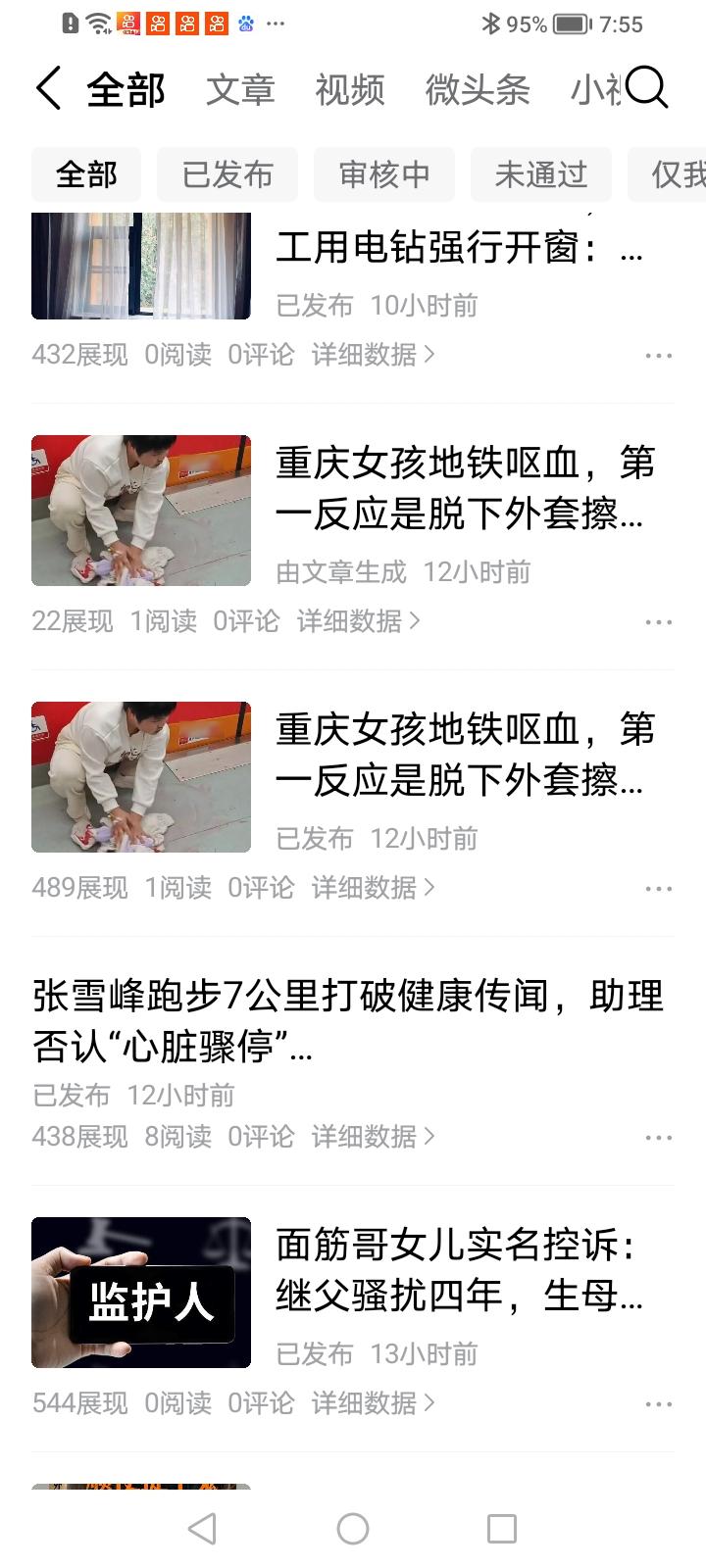706x1568 pixels.
Task: Switch to the 微头条 tab
Action: [478, 88]
